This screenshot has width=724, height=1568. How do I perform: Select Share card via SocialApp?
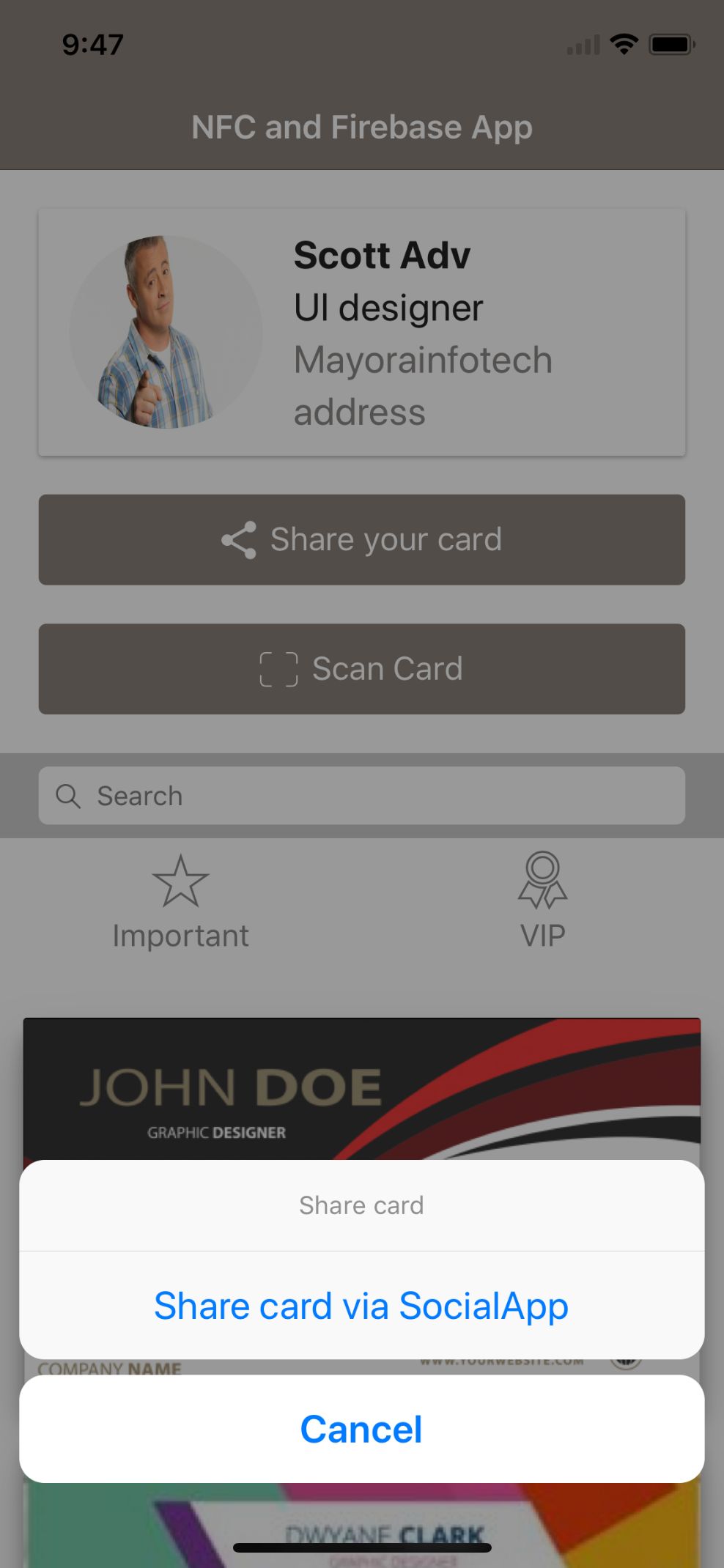tap(361, 1306)
